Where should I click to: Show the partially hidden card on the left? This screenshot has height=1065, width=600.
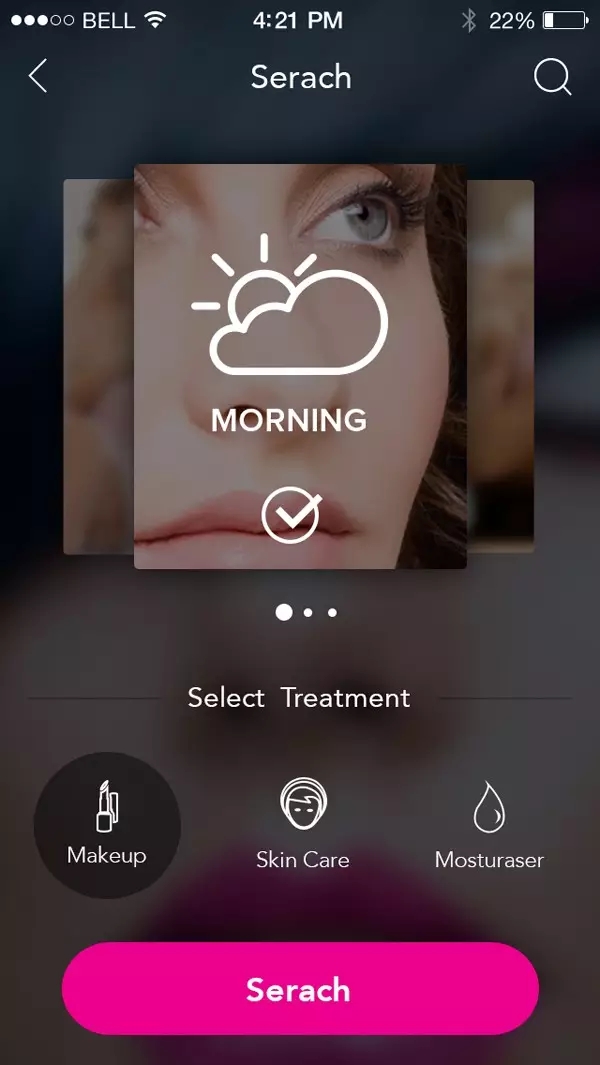tap(98, 365)
